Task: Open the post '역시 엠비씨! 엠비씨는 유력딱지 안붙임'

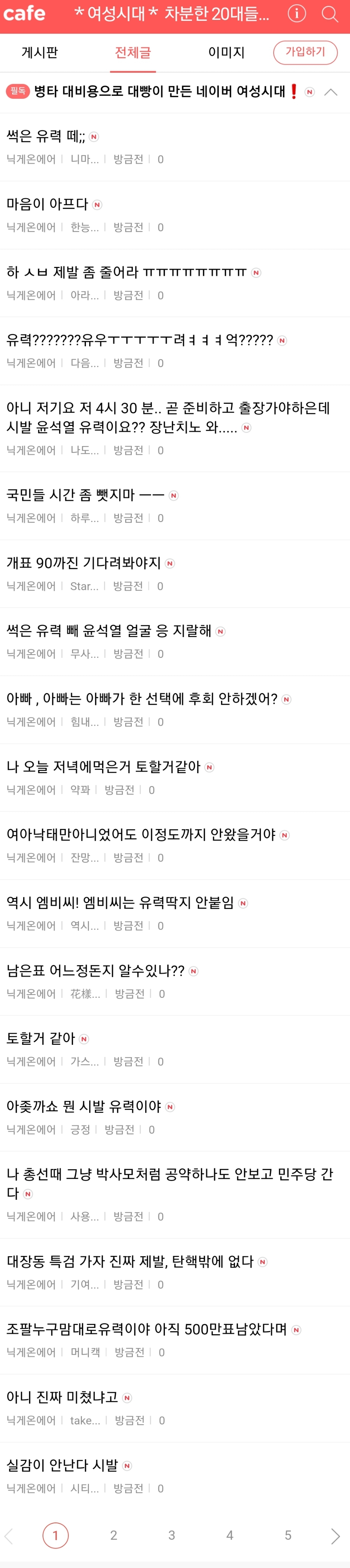Action: click(x=120, y=903)
